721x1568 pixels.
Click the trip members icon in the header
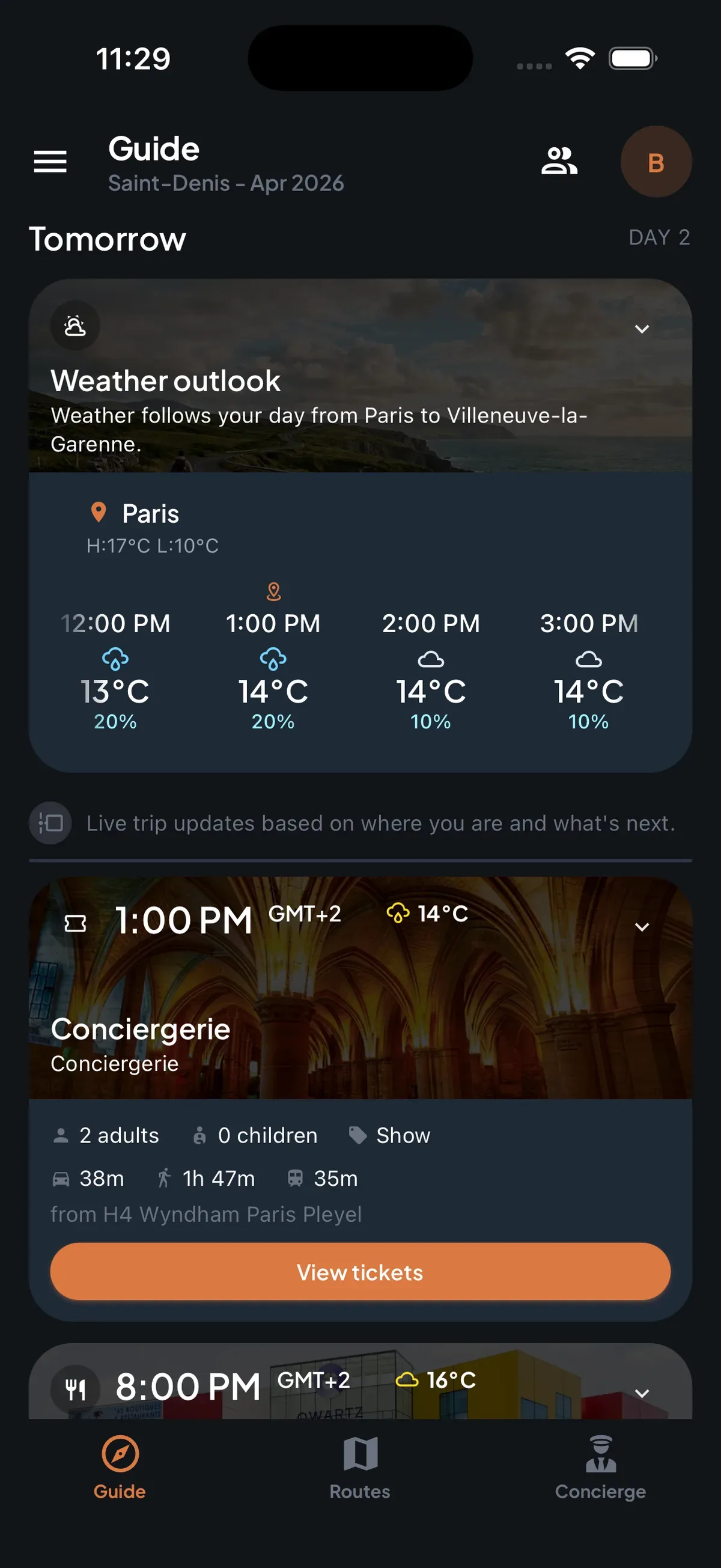pos(559,161)
